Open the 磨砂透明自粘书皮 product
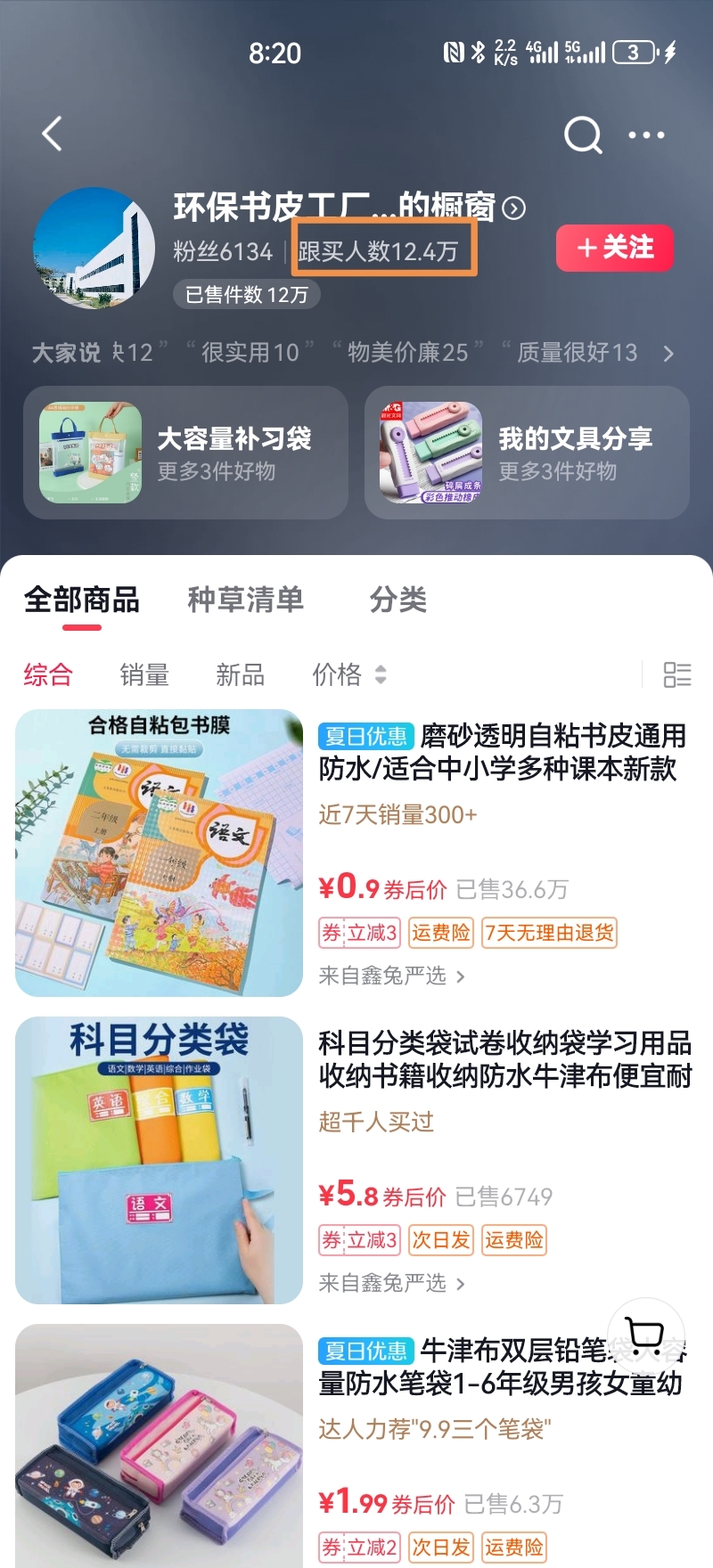 502,752
